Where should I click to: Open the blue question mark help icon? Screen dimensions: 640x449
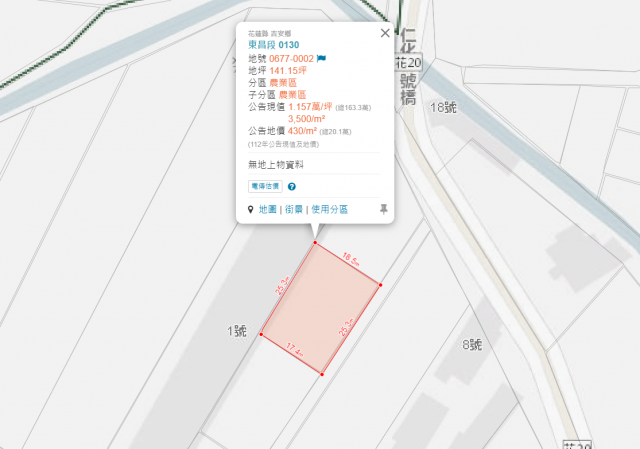coord(291,187)
